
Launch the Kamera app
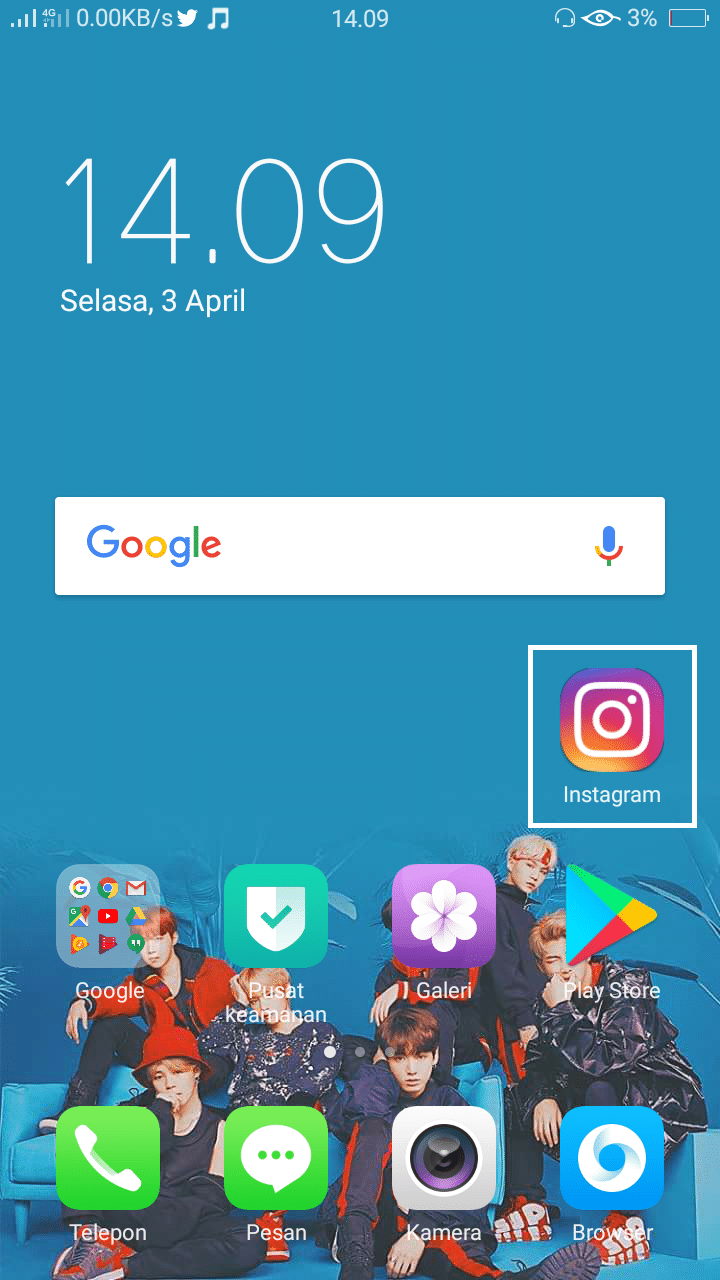(x=444, y=1158)
